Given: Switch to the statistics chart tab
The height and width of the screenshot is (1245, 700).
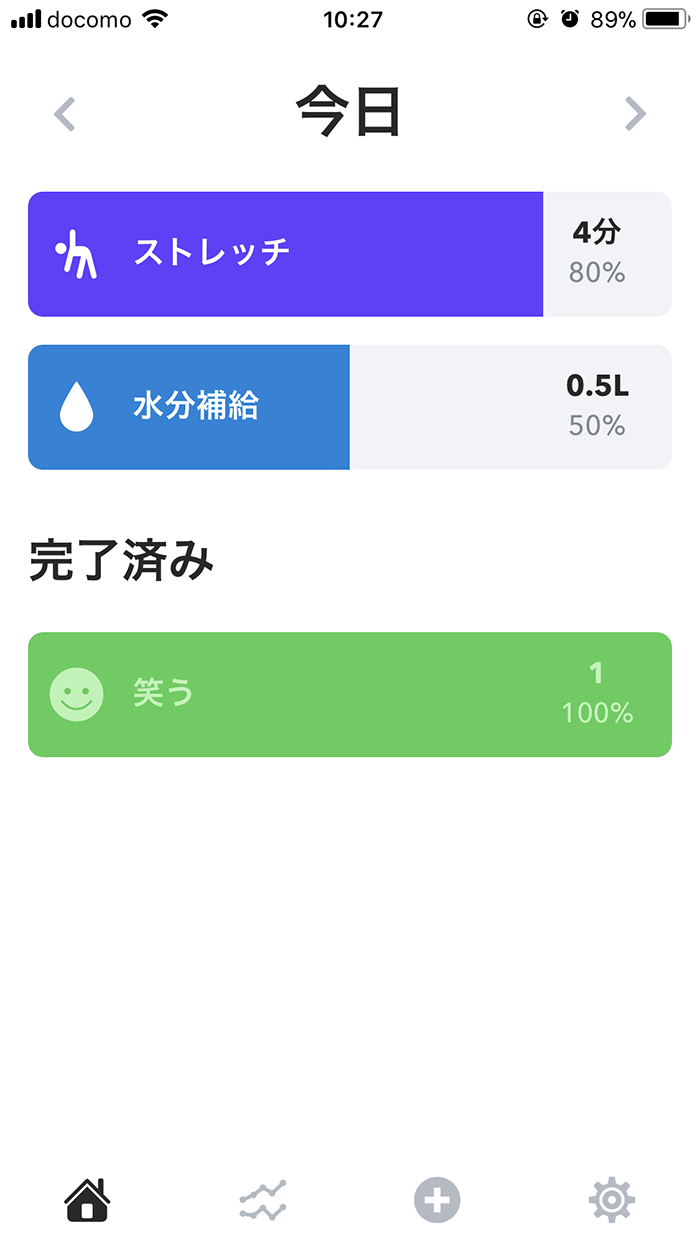Looking at the screenshot, I should coord(263,1199).
